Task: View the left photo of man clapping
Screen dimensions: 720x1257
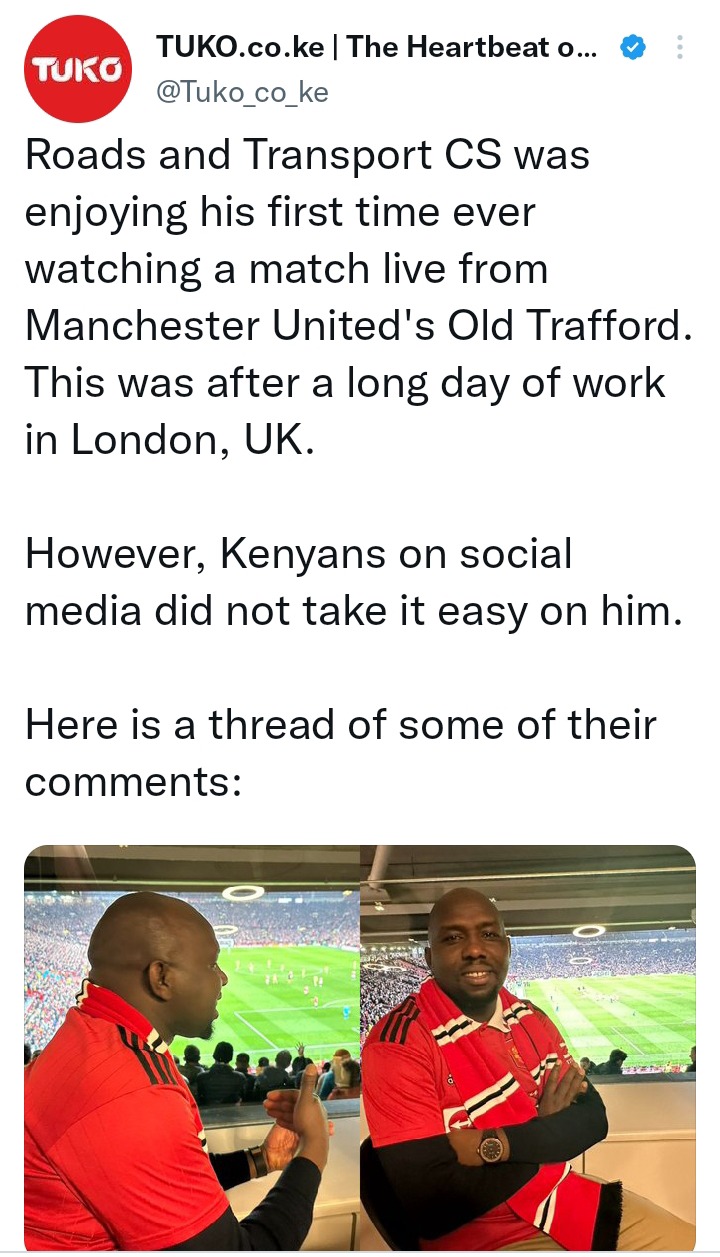Action: [x=191, y=1048]
